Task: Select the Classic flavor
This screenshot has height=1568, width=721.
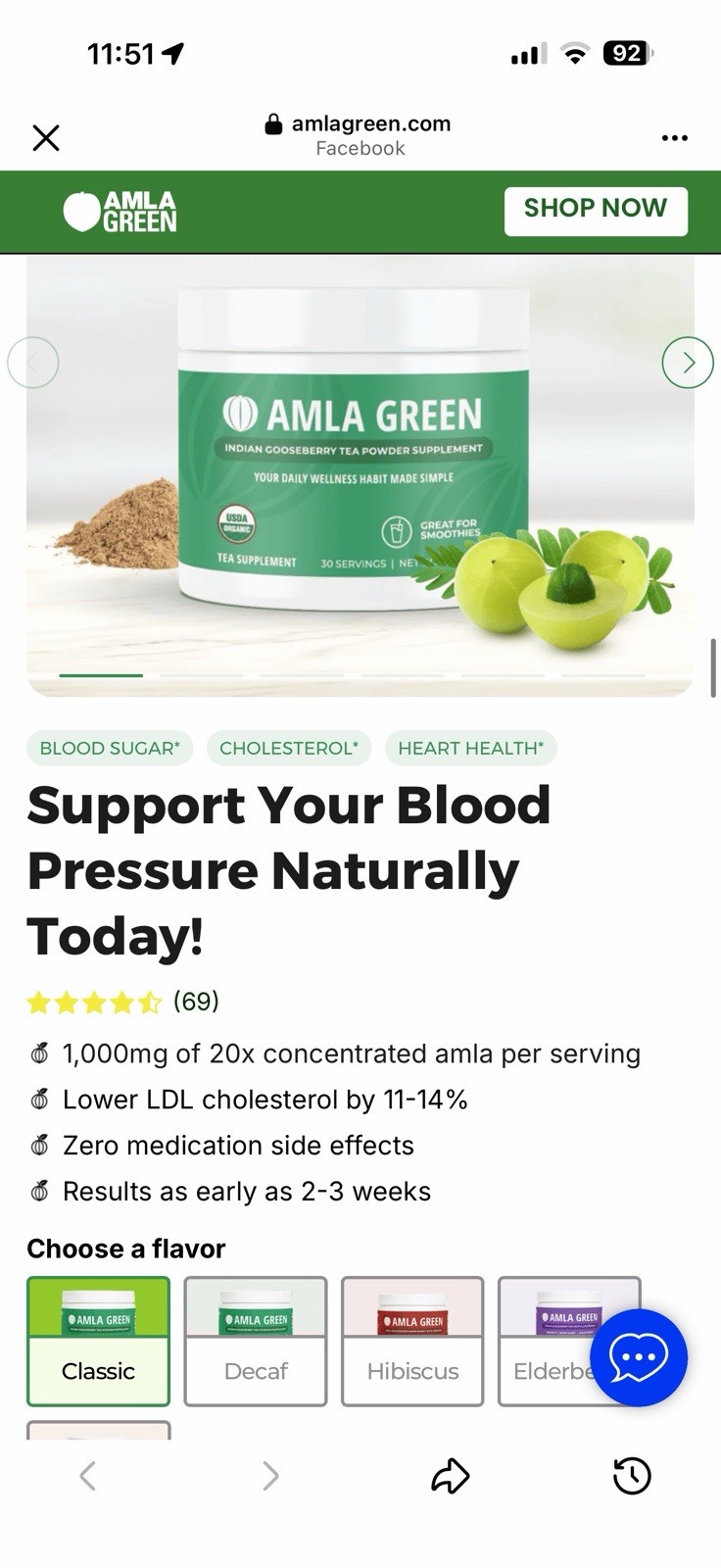Action: [x=98, y=1342]
